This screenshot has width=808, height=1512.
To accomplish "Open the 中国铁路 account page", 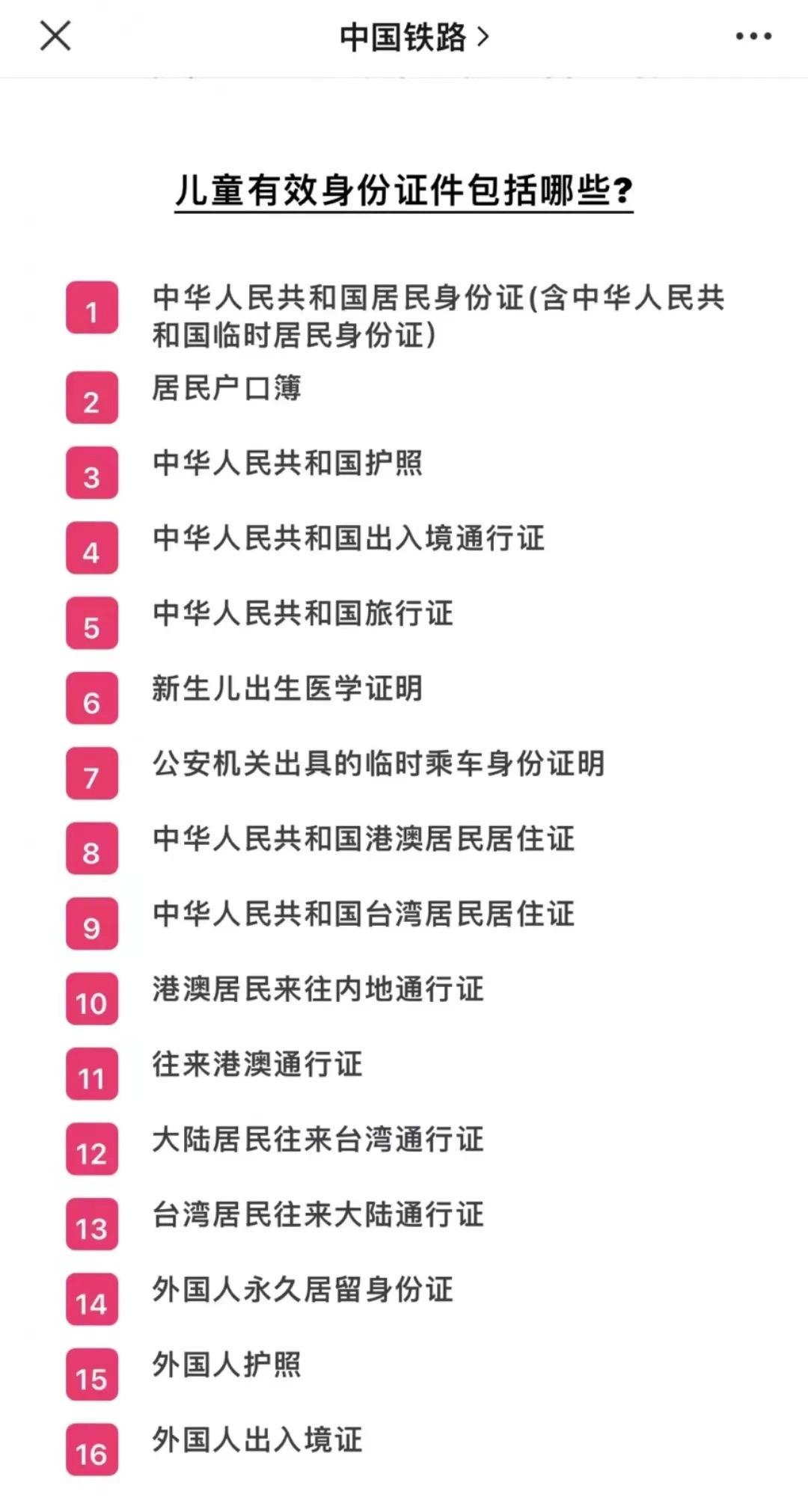I will pyautogui.click(x=414, y=37).
